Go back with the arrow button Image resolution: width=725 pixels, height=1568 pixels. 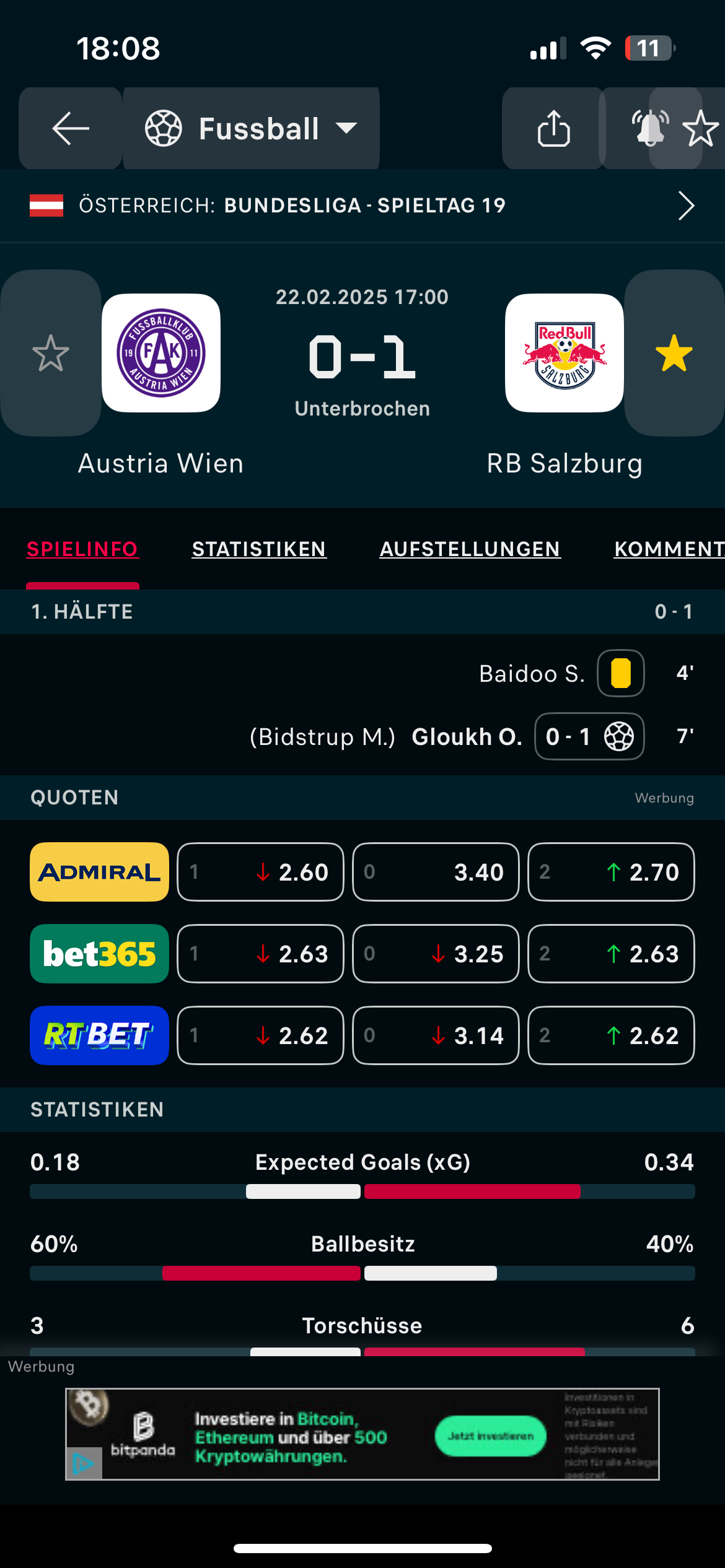pos(71,128)
